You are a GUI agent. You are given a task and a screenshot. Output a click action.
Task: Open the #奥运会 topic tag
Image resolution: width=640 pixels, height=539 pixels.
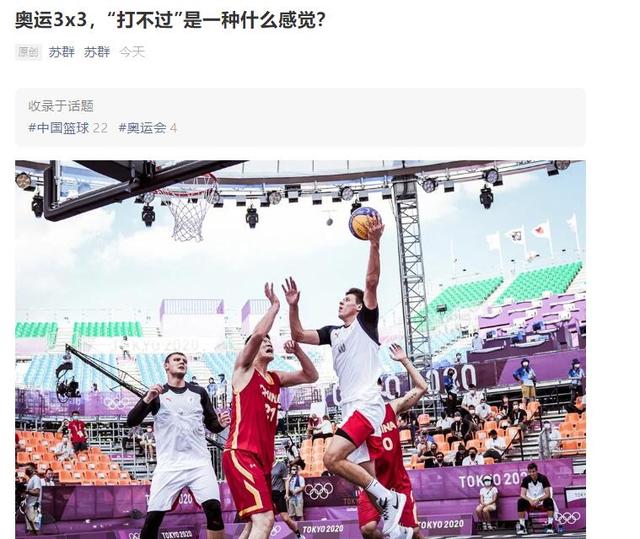pyautogui.click(x=142, y=128)
